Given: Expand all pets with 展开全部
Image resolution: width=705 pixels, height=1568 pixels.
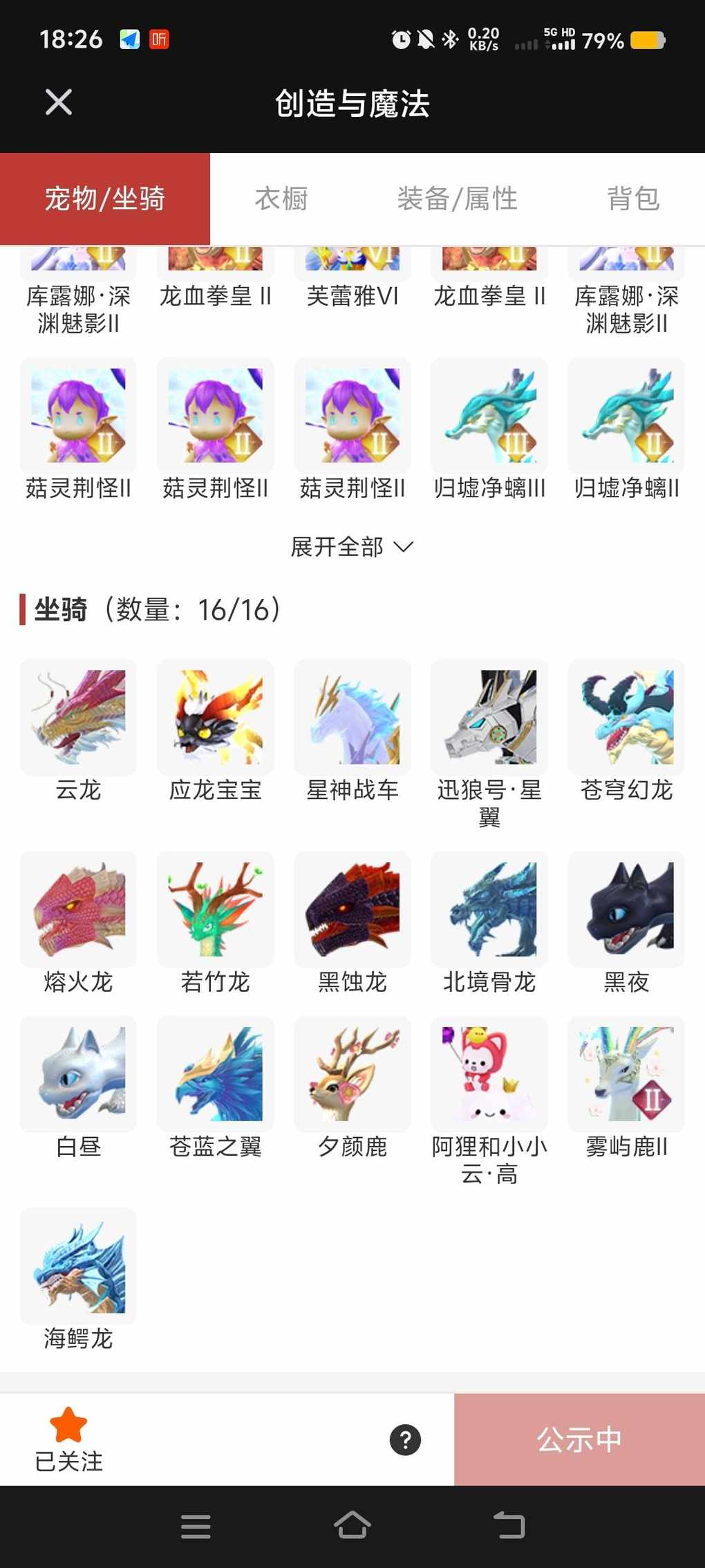Looking at the screenshot, I should (x=352, y=547).
